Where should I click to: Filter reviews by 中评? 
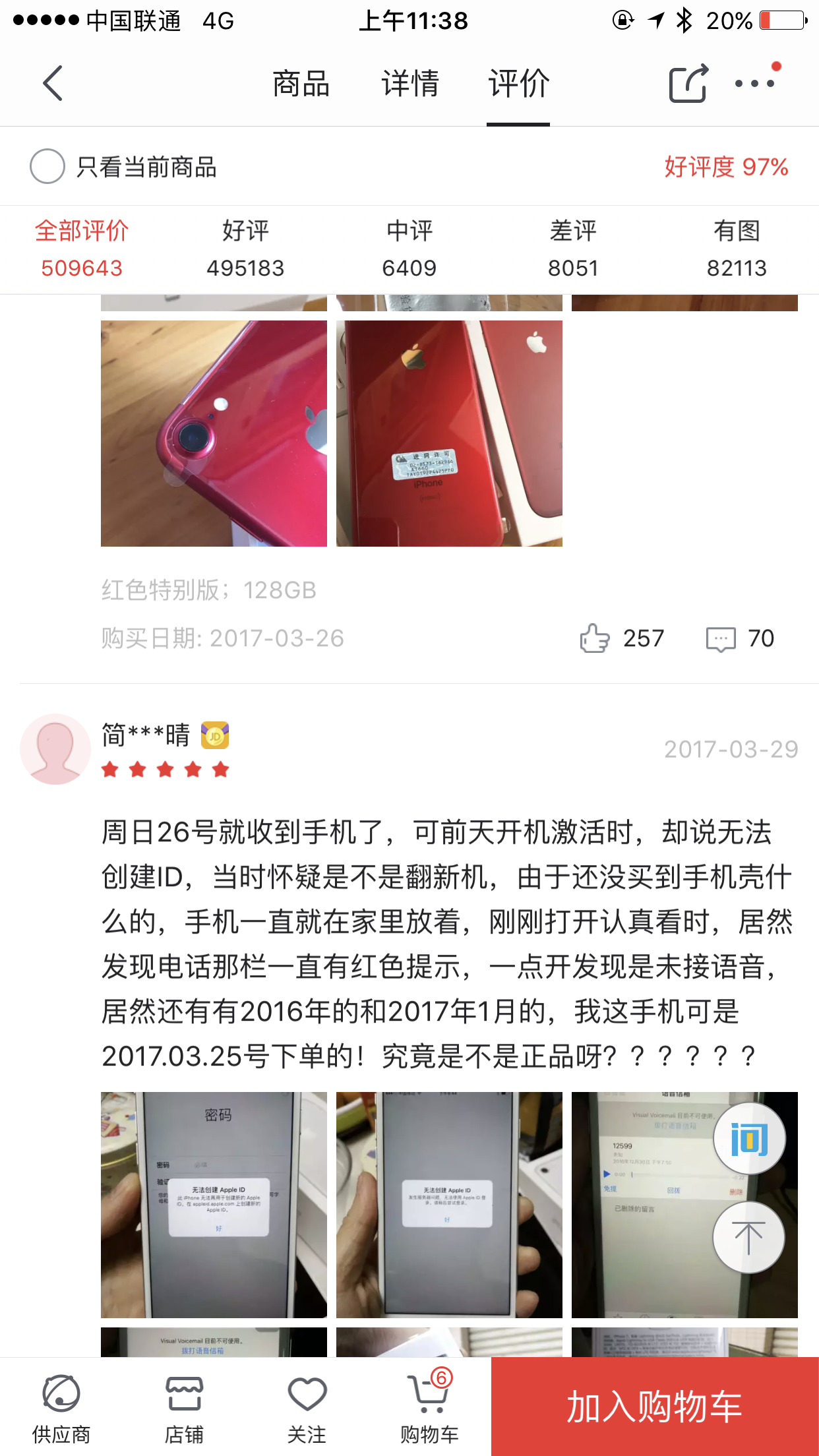tap(409, 249)
